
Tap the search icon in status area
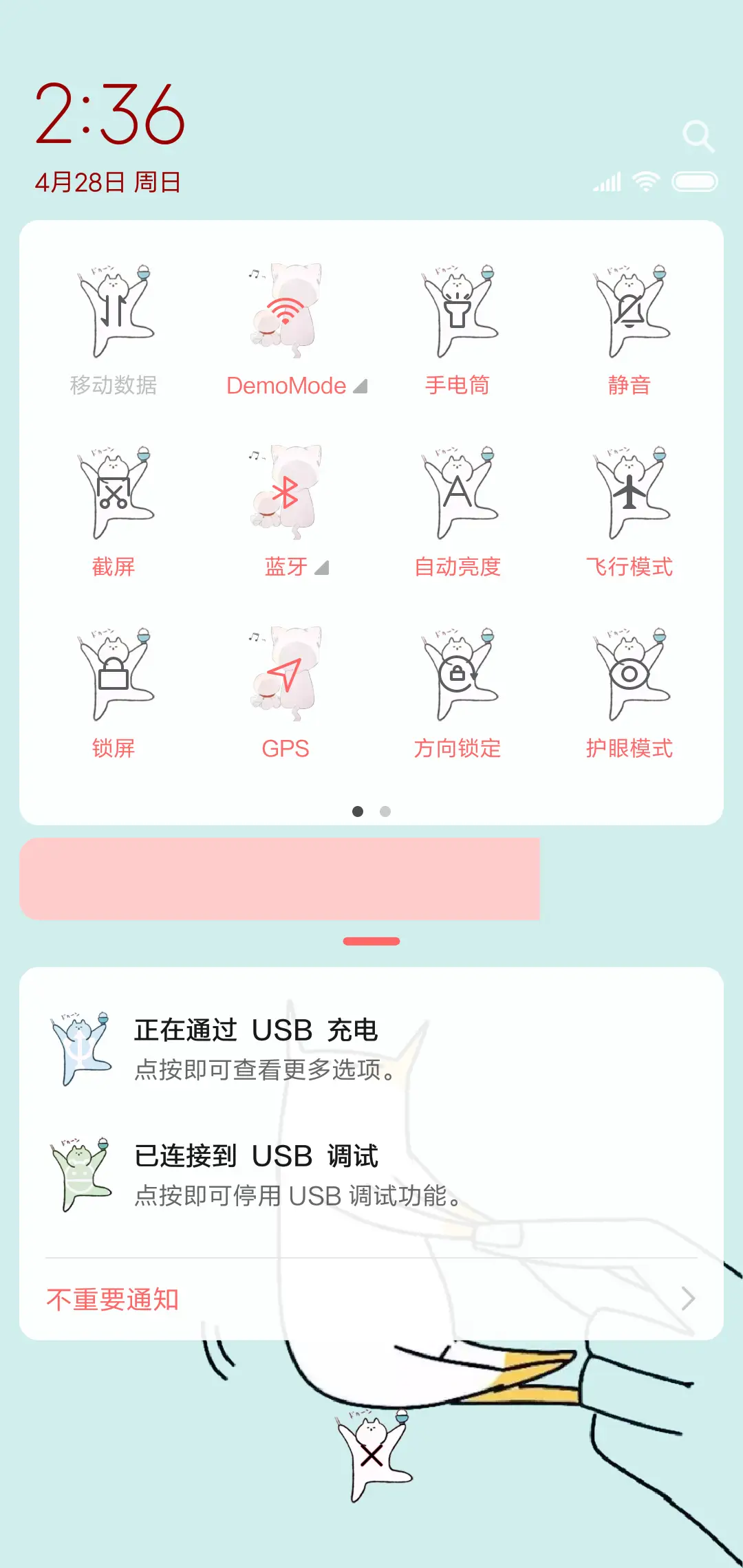tap(699, 135)
